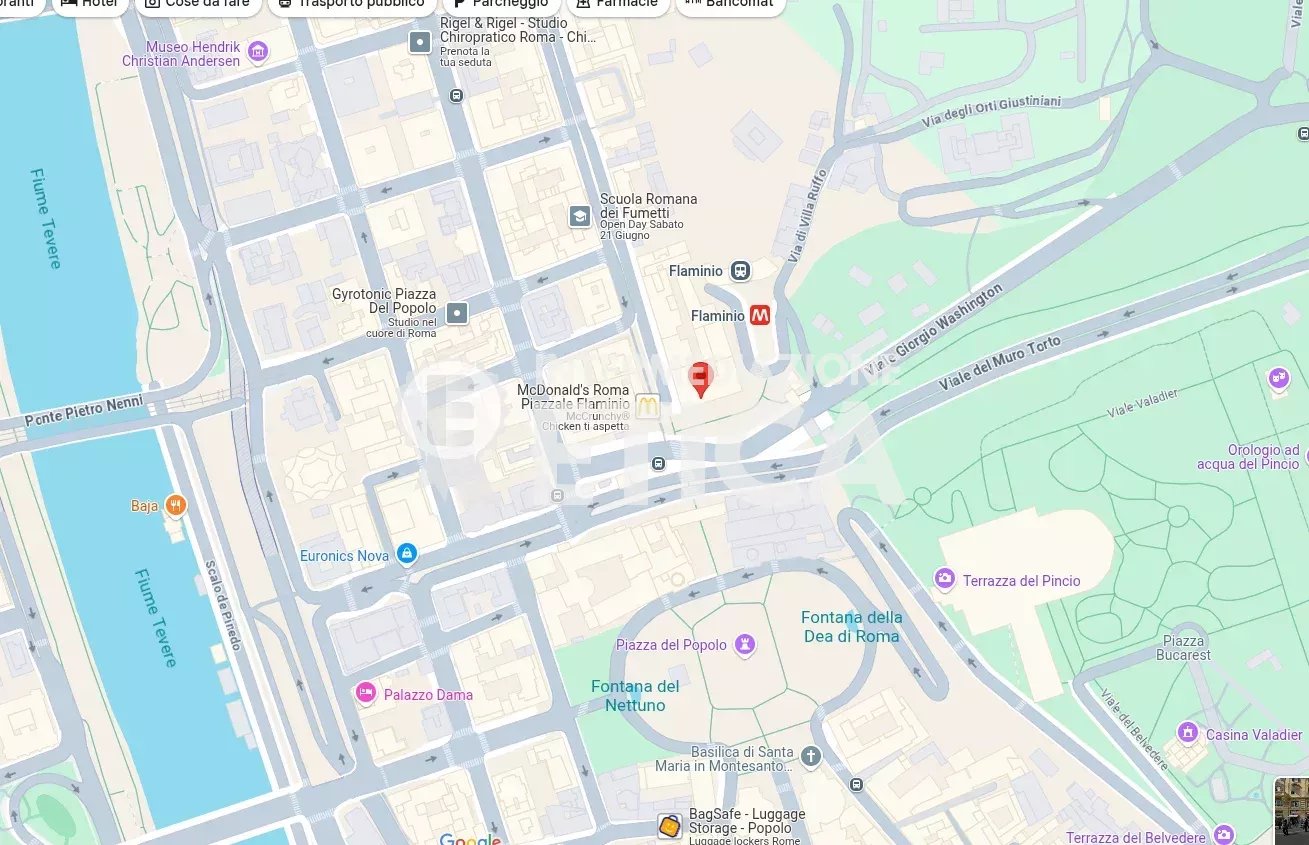
Task: Open the Baja restaurant marker
Action: (x=176, y=505)
